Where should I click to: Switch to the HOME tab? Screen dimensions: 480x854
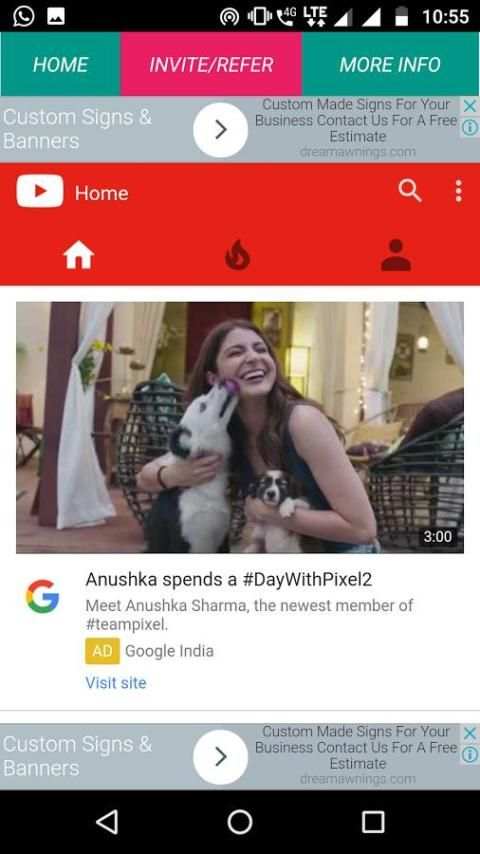[60, 64]
